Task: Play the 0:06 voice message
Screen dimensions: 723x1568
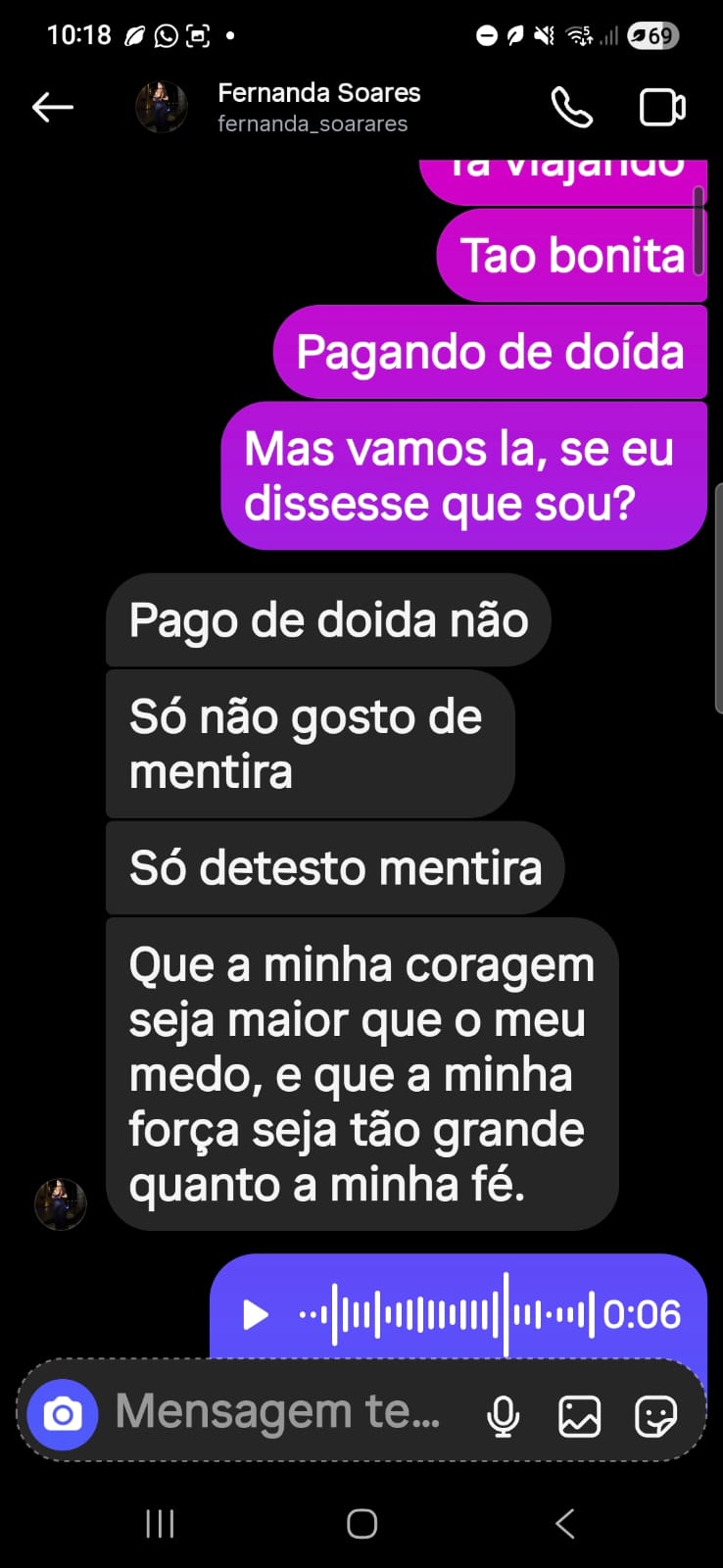Action: (x=255, y=1314)
